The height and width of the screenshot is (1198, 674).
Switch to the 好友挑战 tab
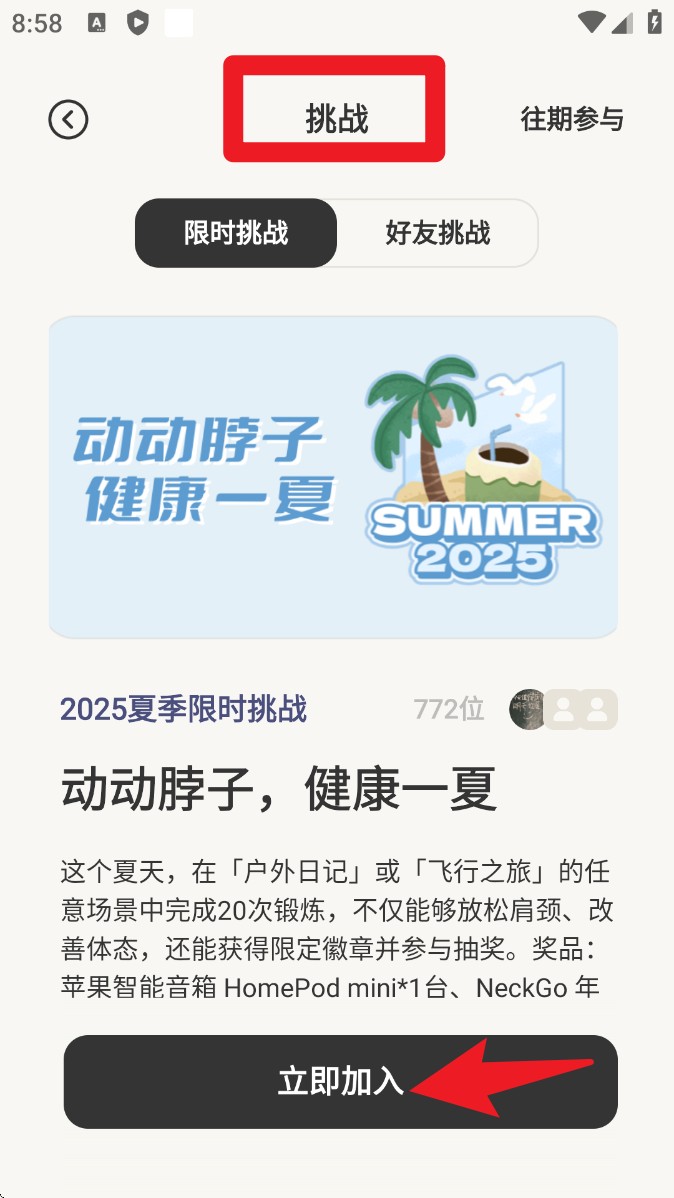tap(438, 233)
